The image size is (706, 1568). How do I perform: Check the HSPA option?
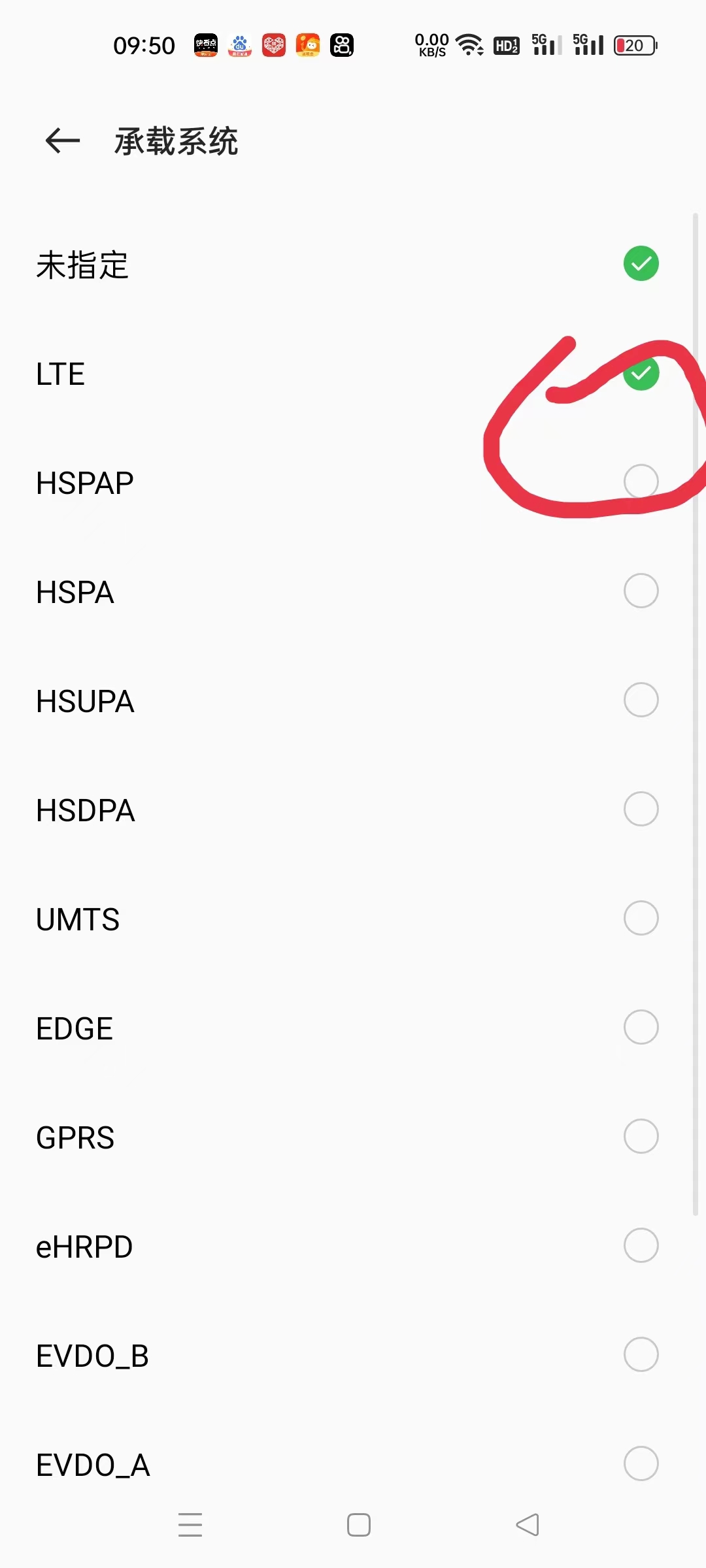pos(641,591)
